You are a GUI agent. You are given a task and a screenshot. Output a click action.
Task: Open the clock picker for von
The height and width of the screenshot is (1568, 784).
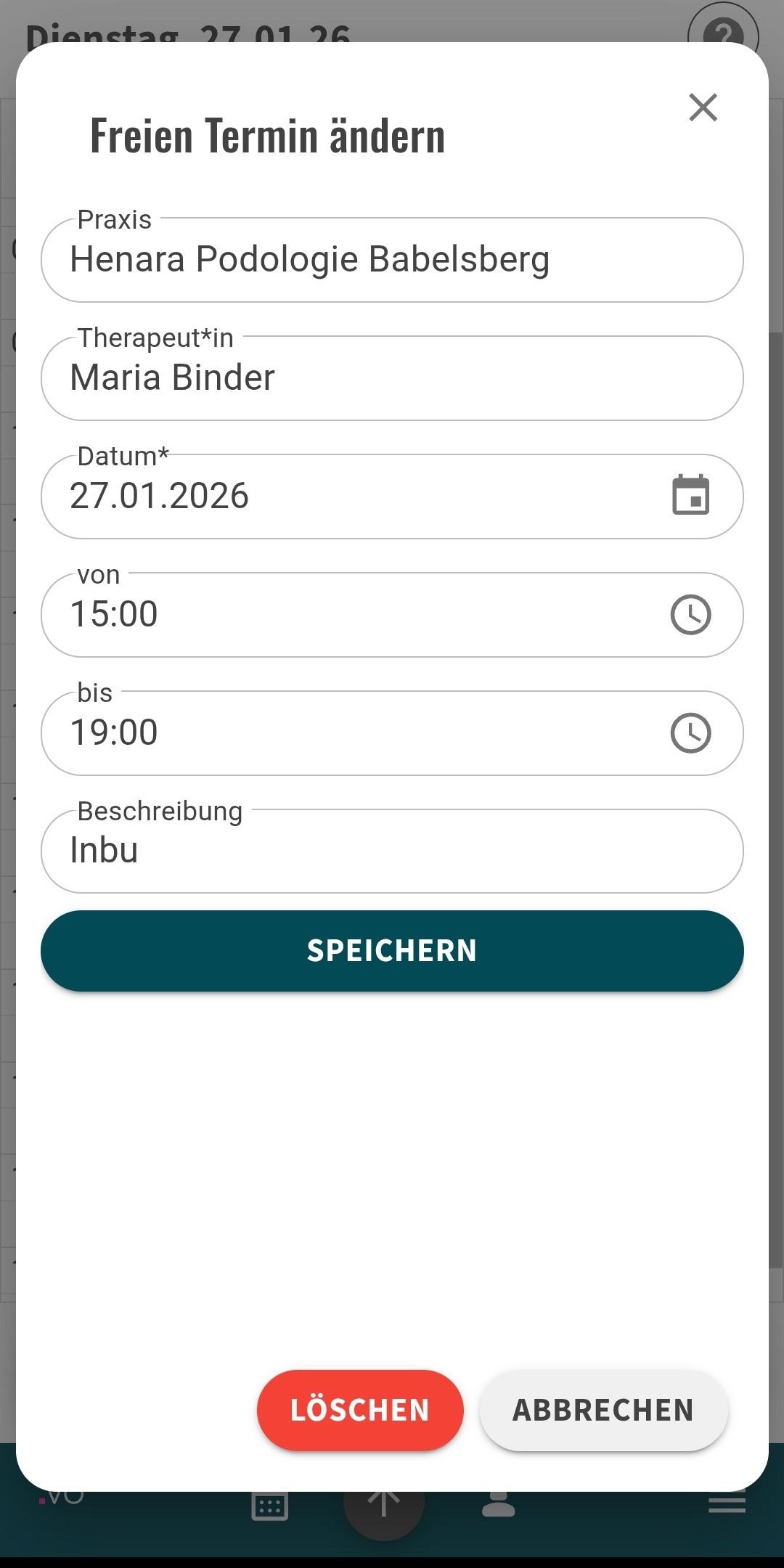click(x=690, y=615)
